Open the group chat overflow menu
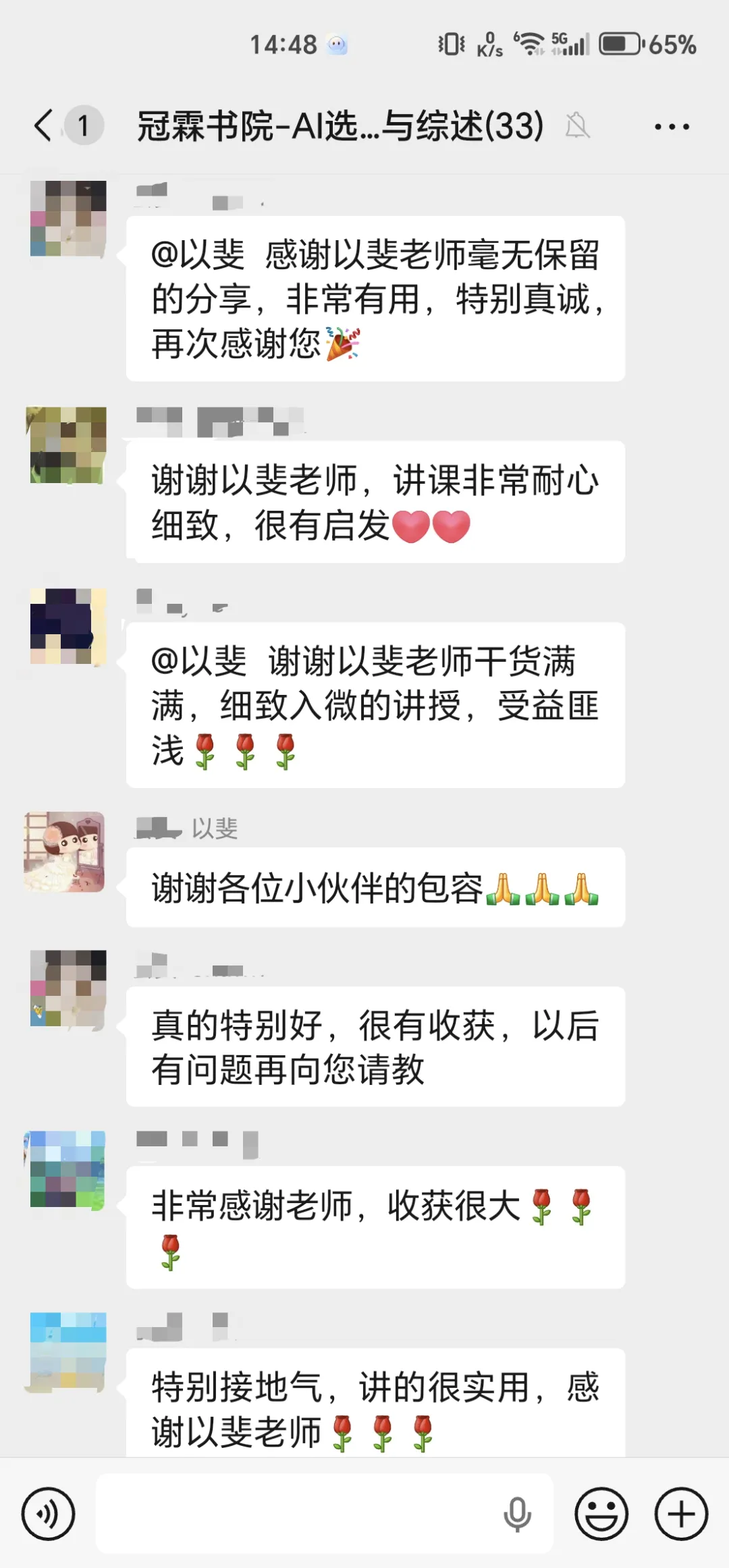 click(x=672, y=126)
